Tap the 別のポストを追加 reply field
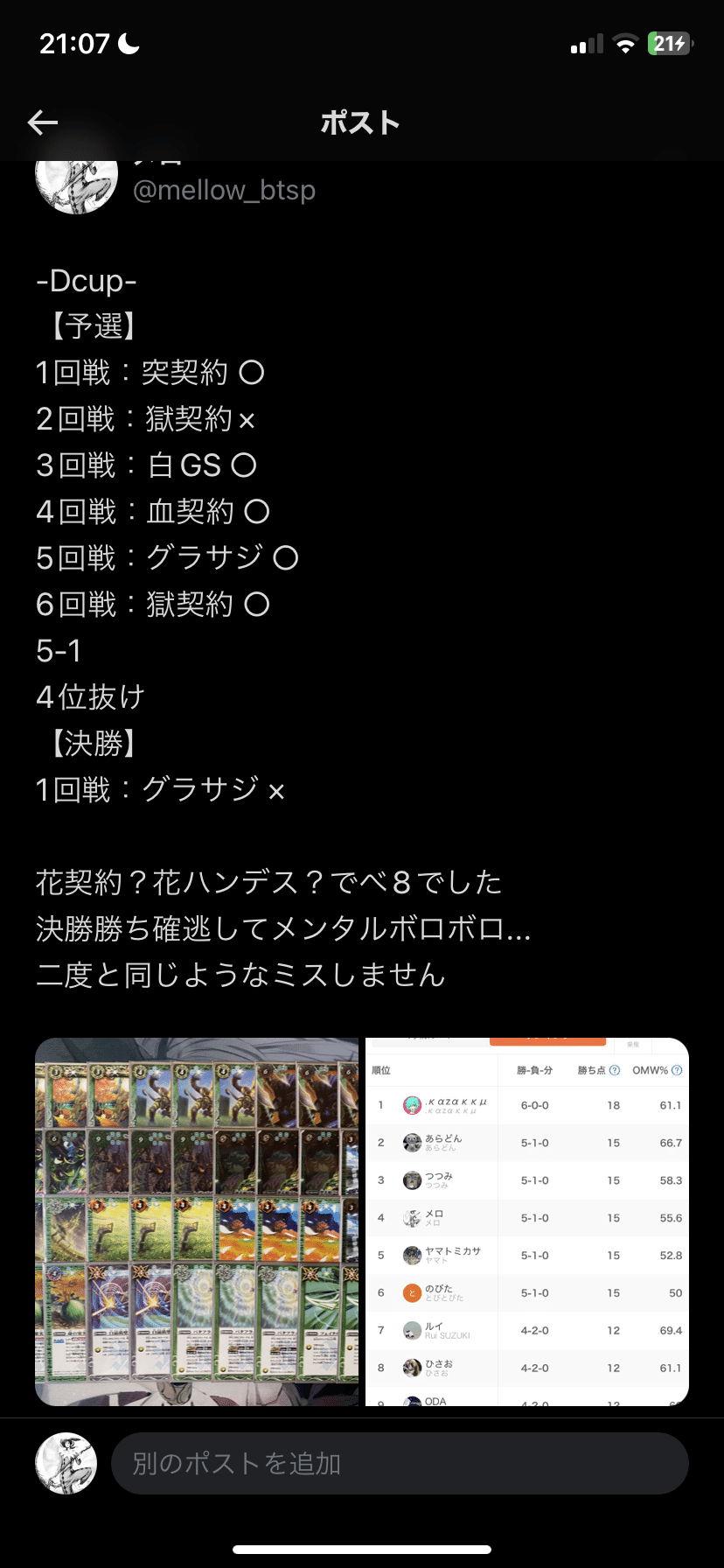 (x=400, y=1463)
